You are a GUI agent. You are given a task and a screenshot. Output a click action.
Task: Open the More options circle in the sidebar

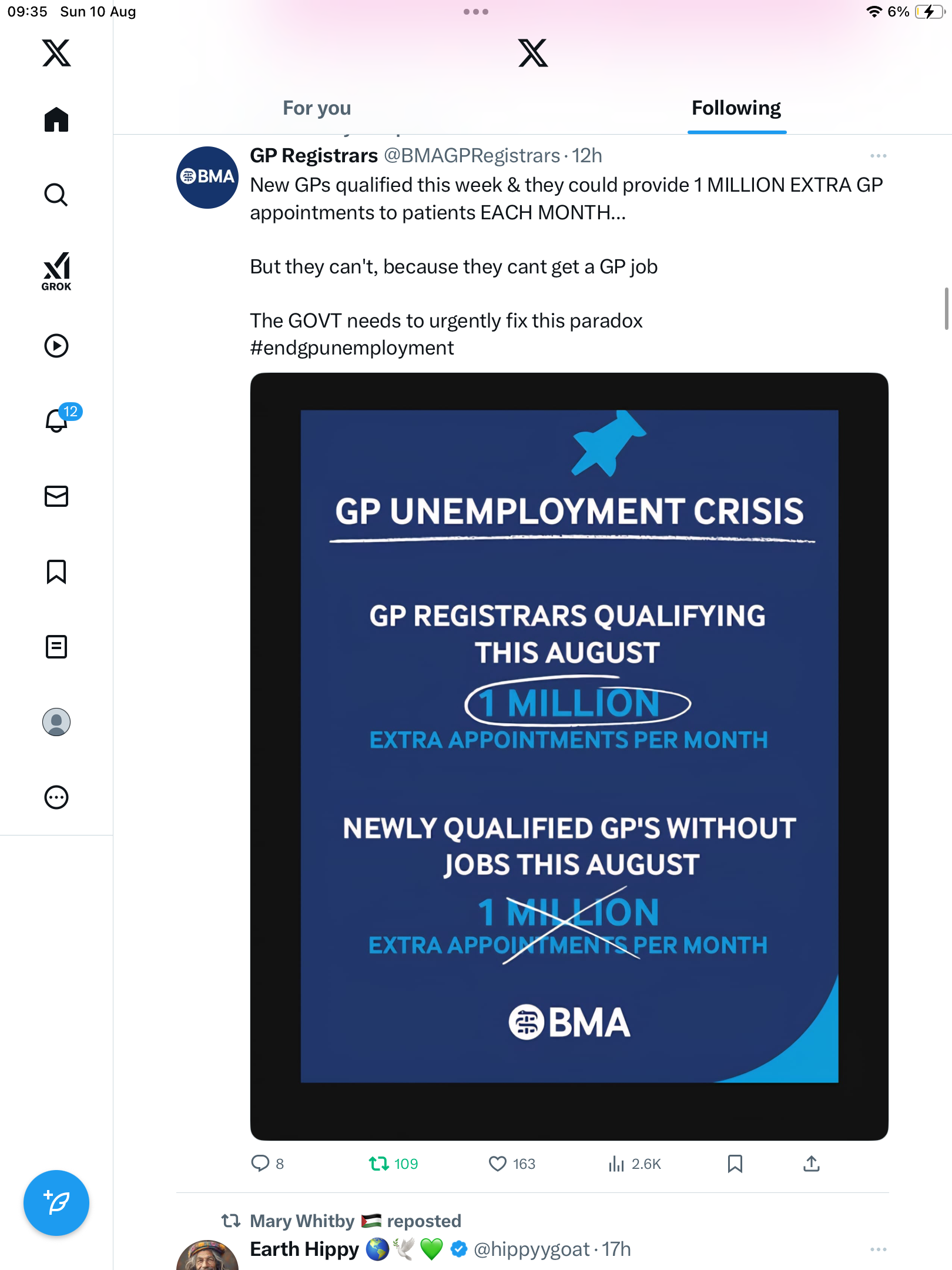56,797
